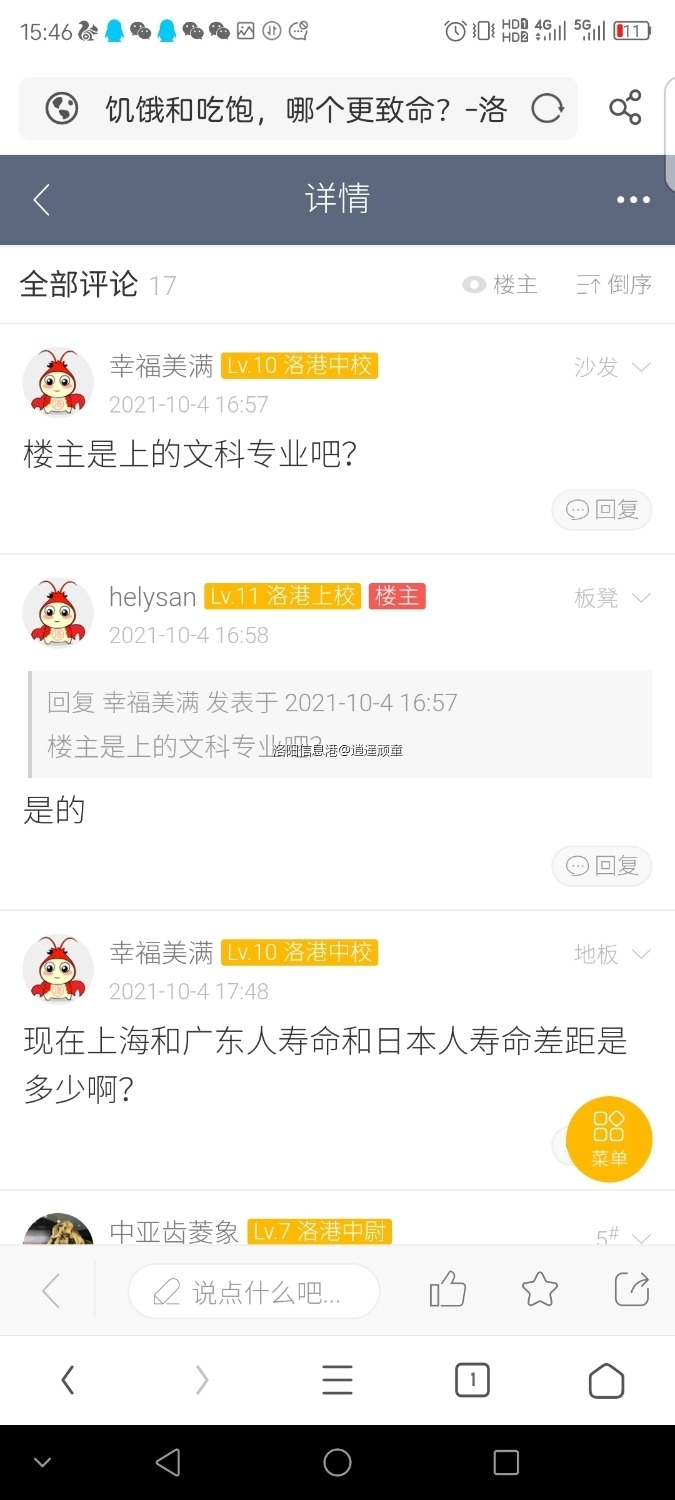Favorite this post with the star icon

tap(540, 1290)
